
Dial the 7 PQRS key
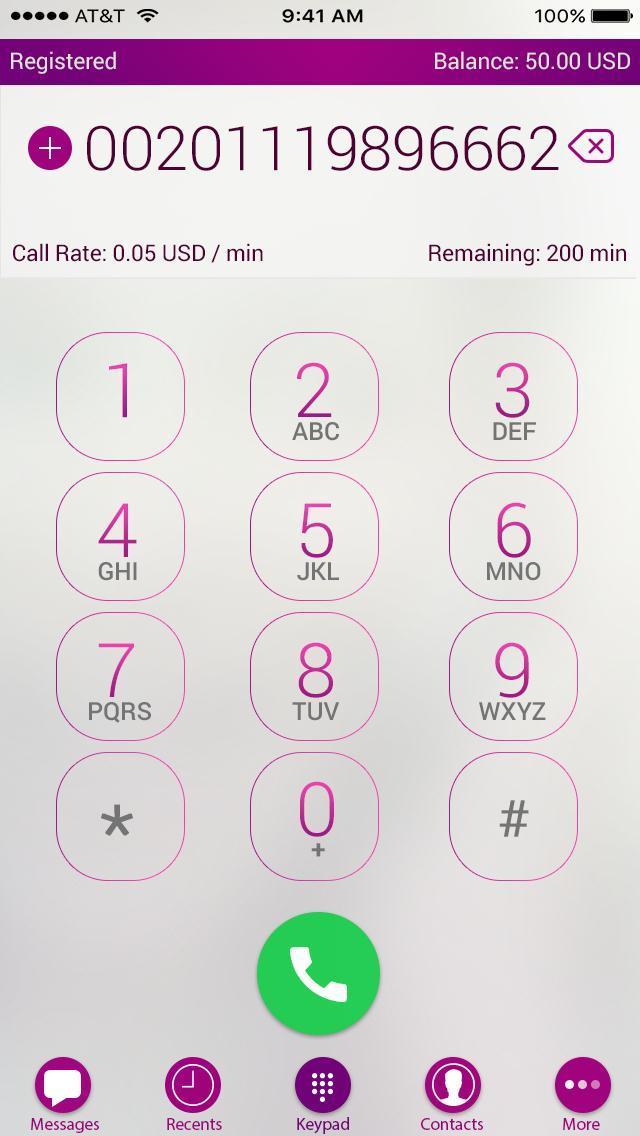pos(120,676)
